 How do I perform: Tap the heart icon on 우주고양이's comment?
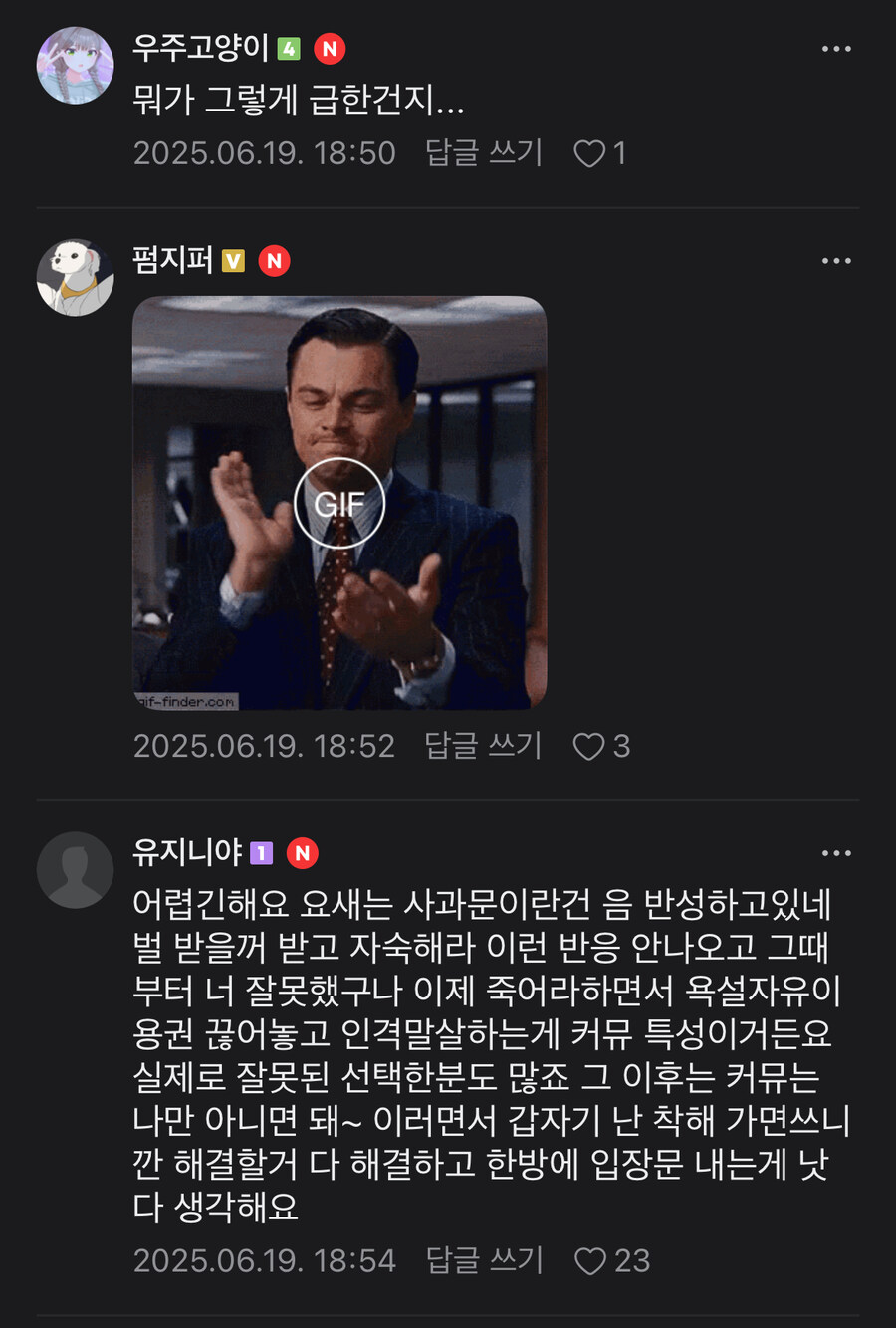(x=588, y=154)
